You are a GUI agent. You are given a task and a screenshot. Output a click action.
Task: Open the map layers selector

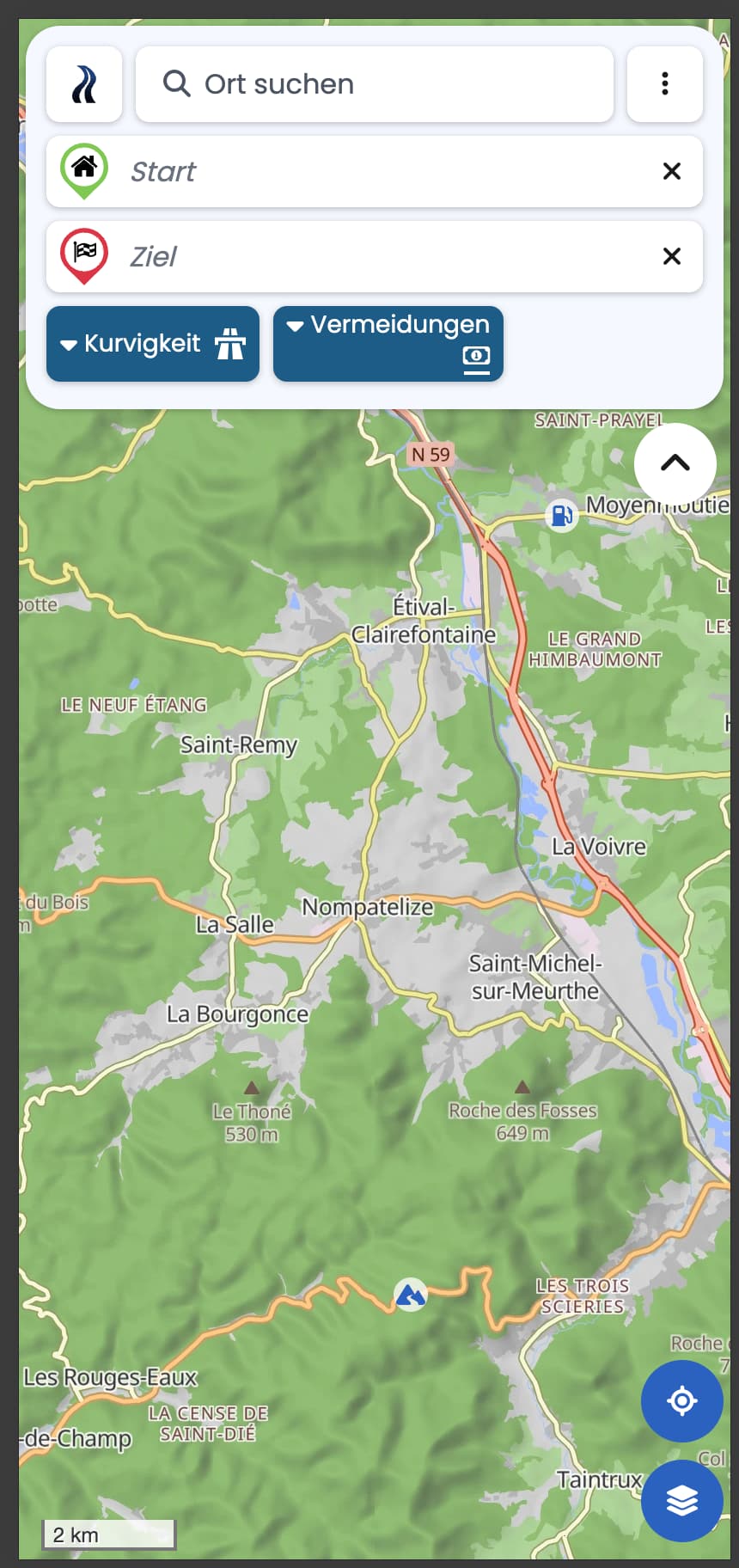(x=682, y=1501)
